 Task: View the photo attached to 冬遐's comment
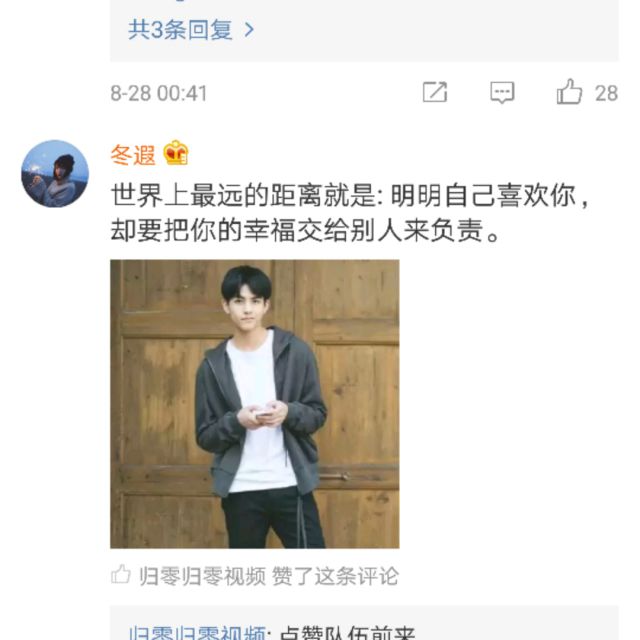click(254, 404)
